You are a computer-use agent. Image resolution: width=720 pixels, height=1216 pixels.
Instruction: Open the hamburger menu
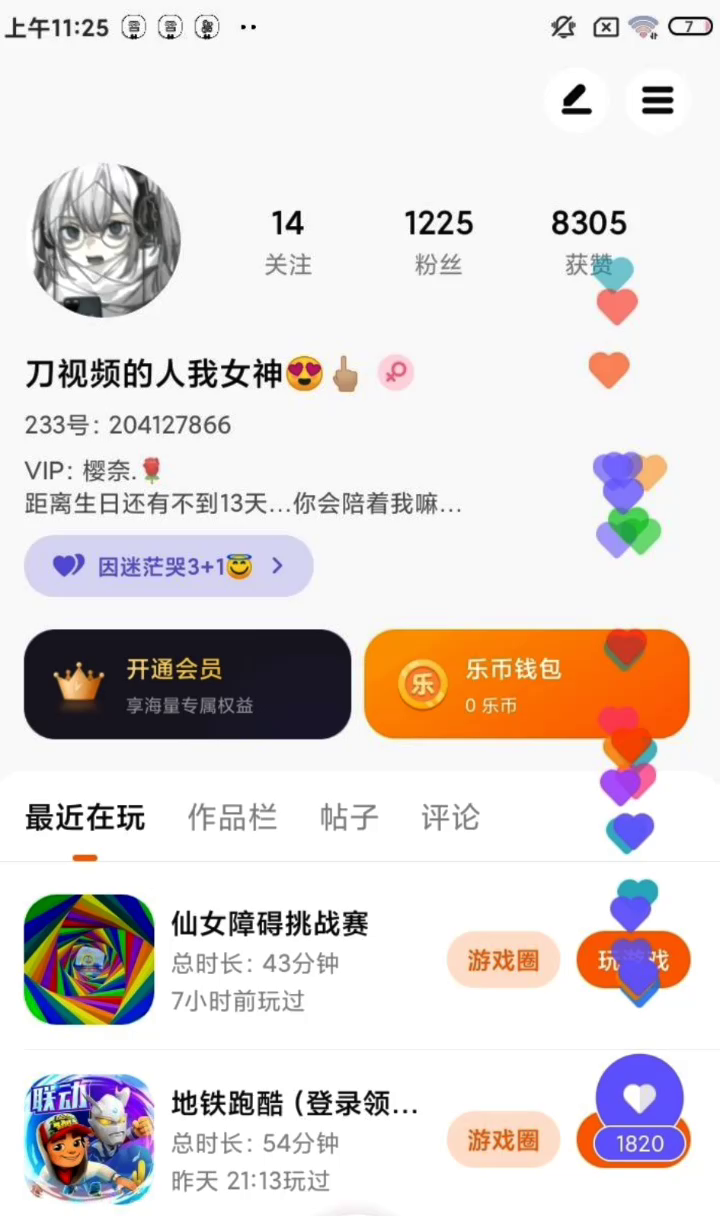click(x=657, y=101)
